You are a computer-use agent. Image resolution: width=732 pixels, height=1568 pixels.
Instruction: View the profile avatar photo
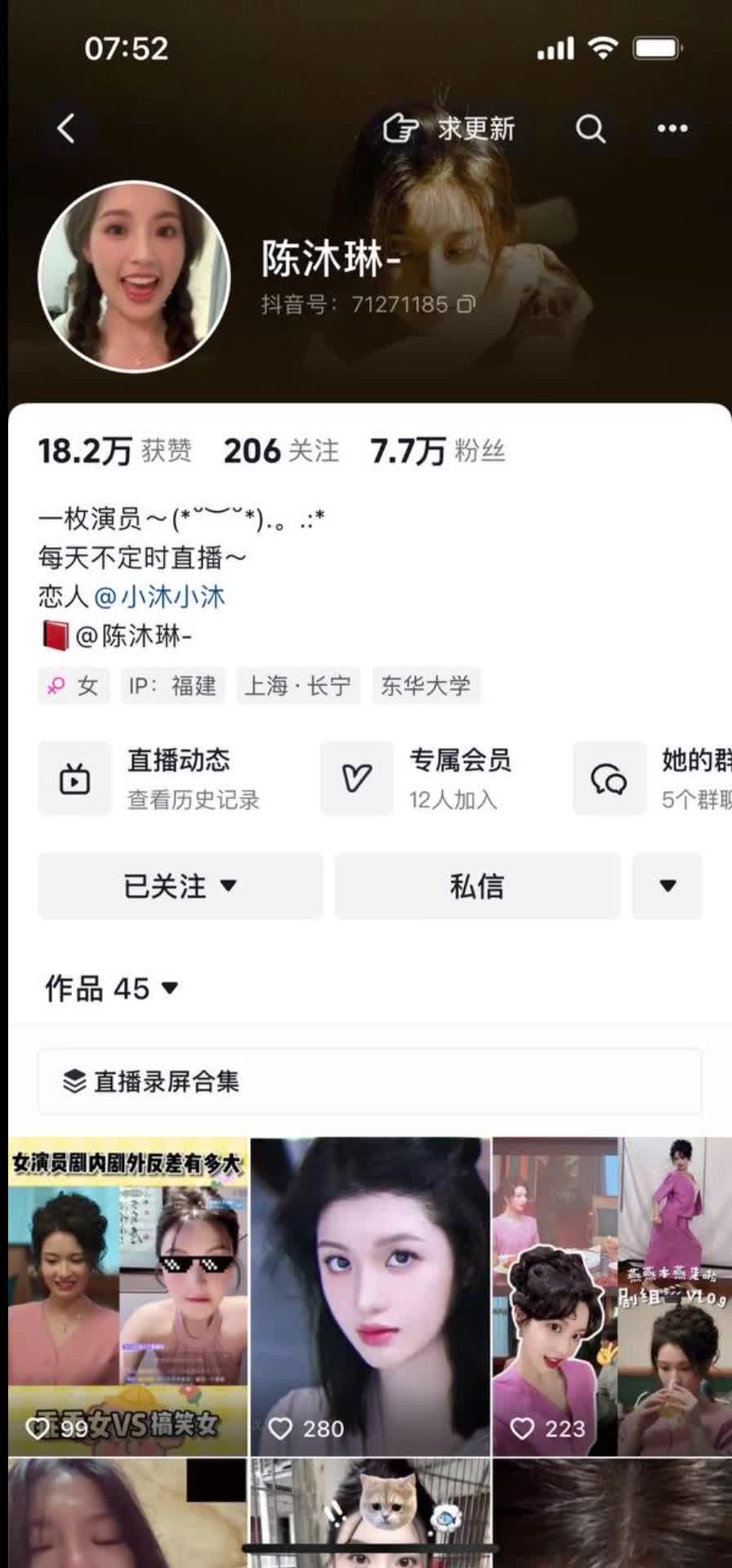tap(134, 276)
